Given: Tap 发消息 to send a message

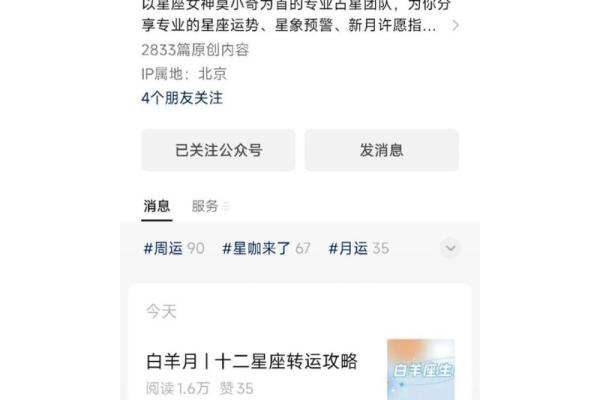Looking at the screenshot, I should [x=381, y=150].
